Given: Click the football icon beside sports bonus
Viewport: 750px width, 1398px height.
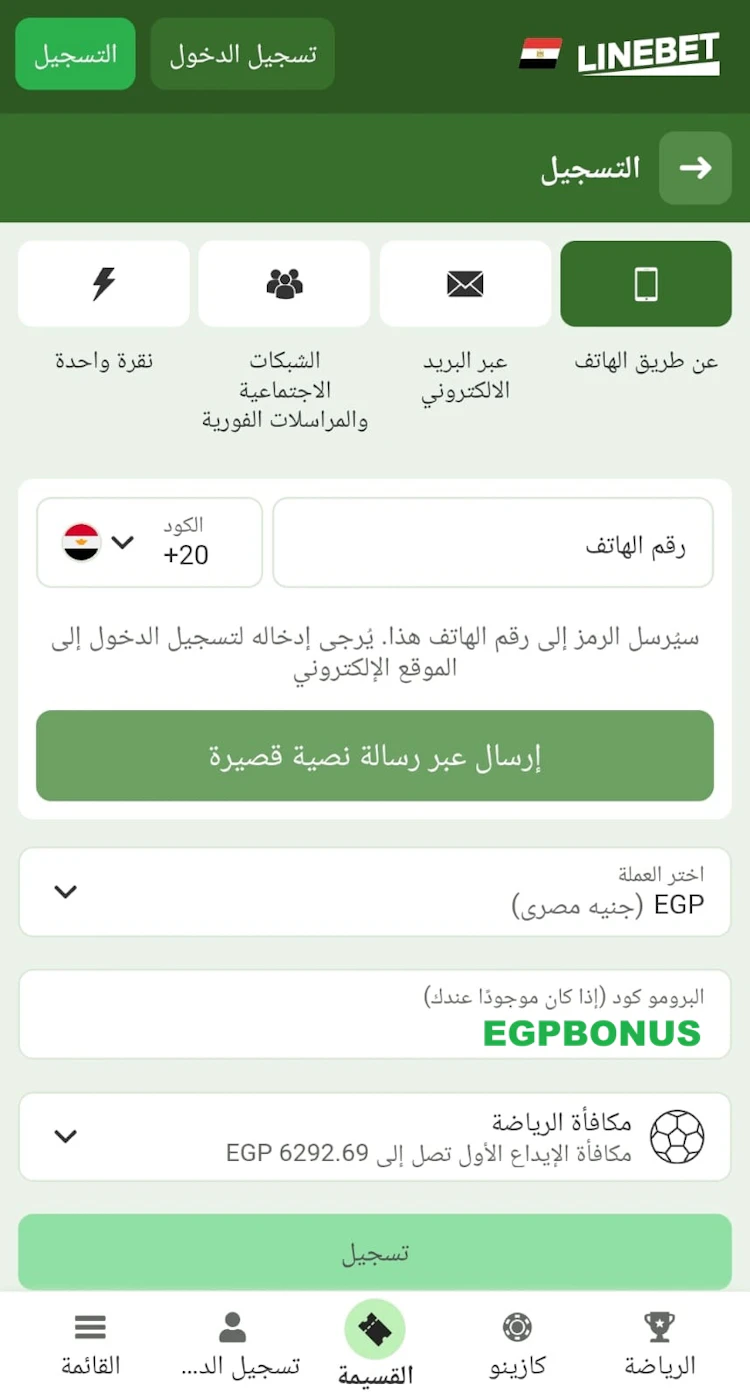Looking at the screenshot, I should [677, 1137].
